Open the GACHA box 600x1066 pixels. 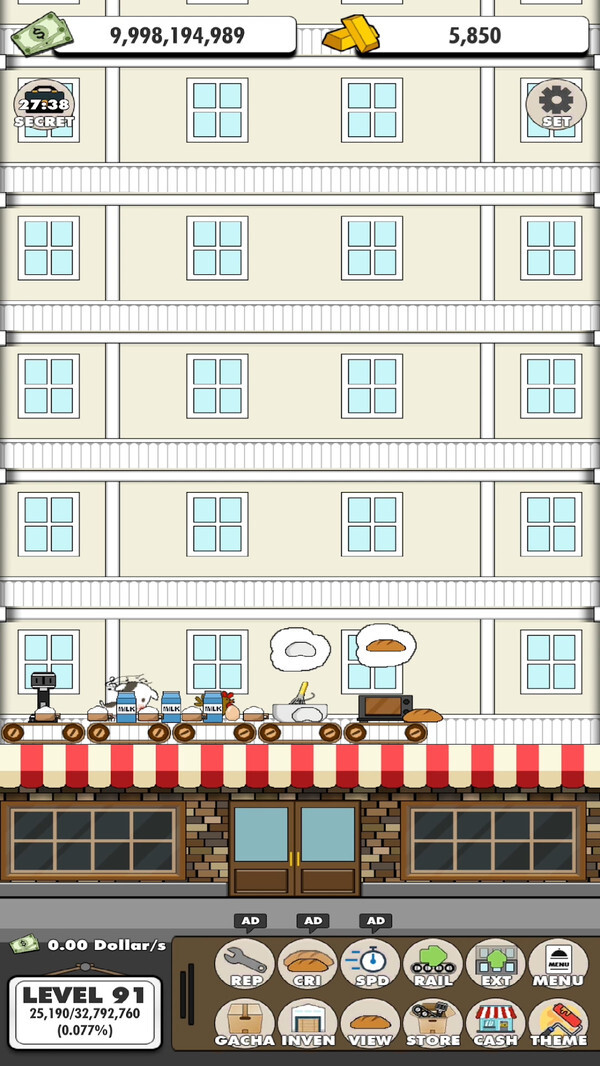coord(245,1023)
